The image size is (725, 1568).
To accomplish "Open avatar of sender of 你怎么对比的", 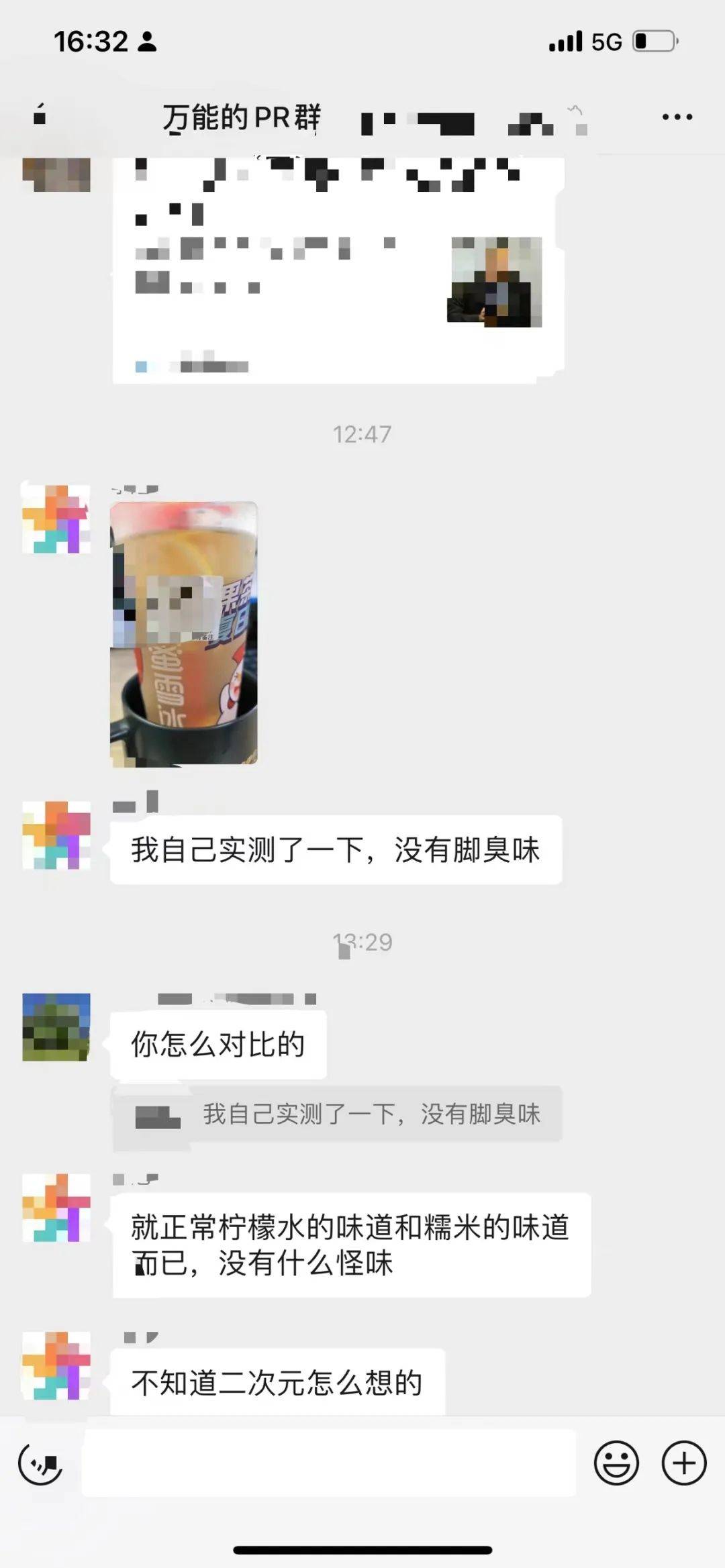I will (x=56, y=1027).
